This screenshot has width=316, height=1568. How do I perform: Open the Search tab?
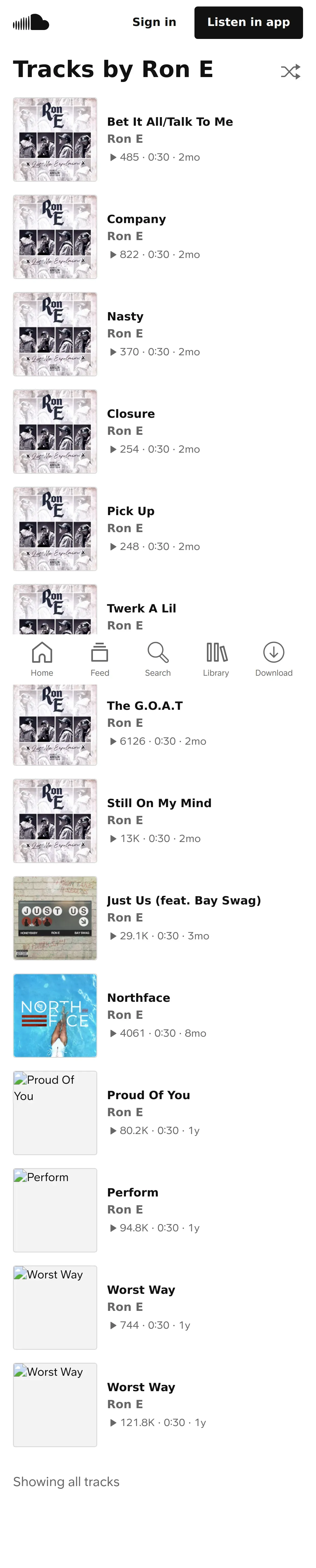click(158, 659)
